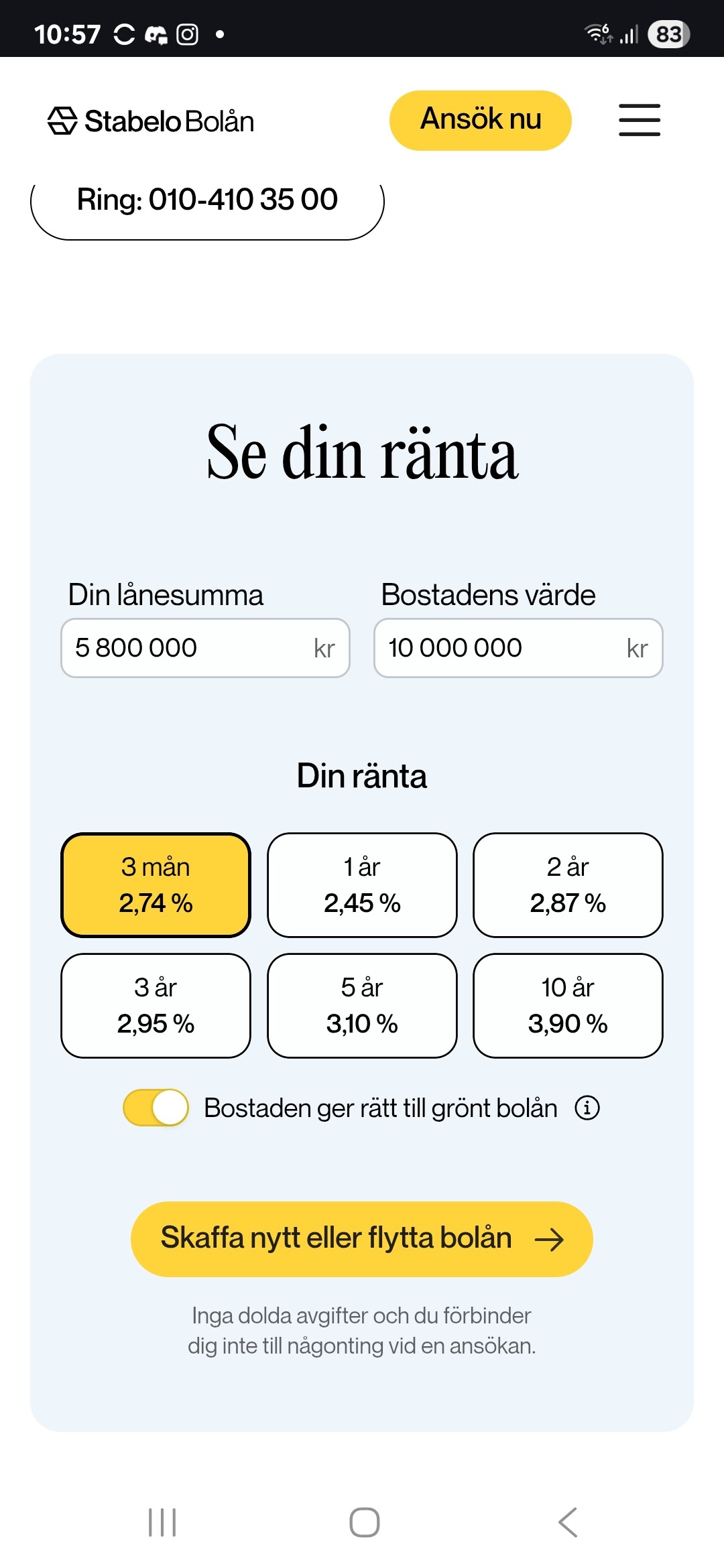Tap Skaffa nytt eller flytta bolån
724x1568 pixels.
click(362, 1239)
